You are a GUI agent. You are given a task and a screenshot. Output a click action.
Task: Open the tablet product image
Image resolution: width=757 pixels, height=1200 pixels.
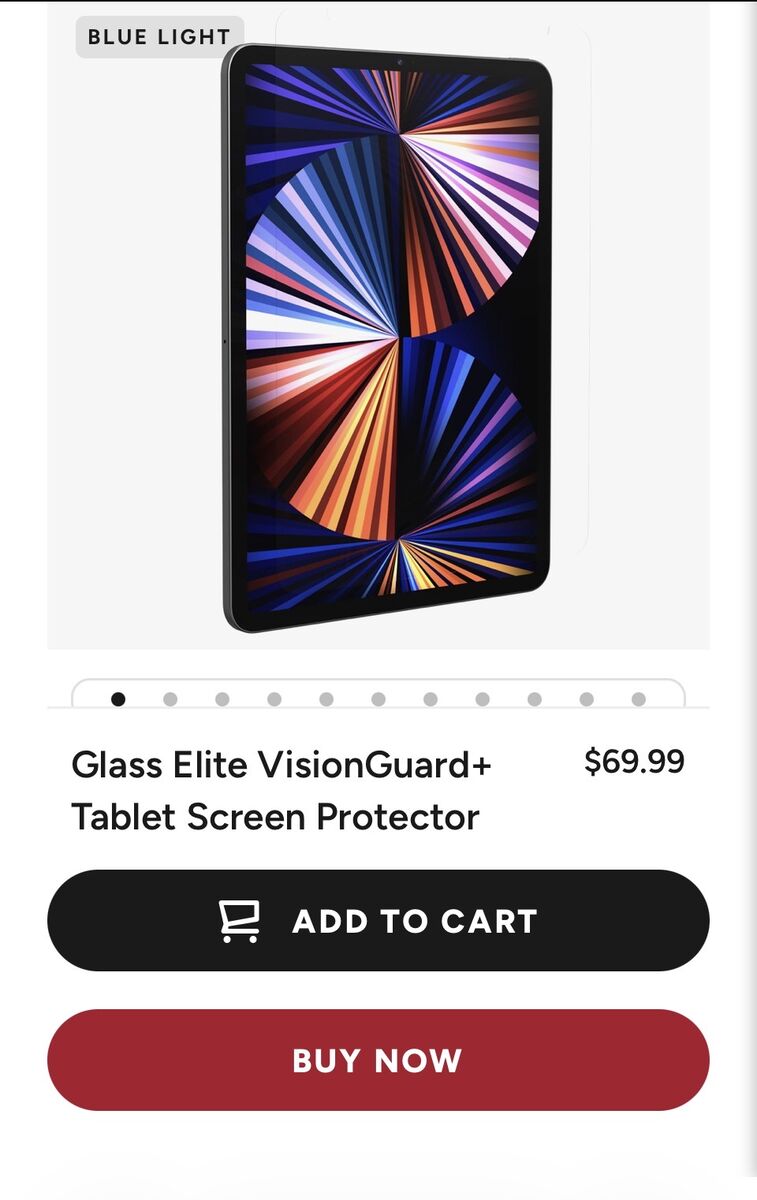point(386,340)
